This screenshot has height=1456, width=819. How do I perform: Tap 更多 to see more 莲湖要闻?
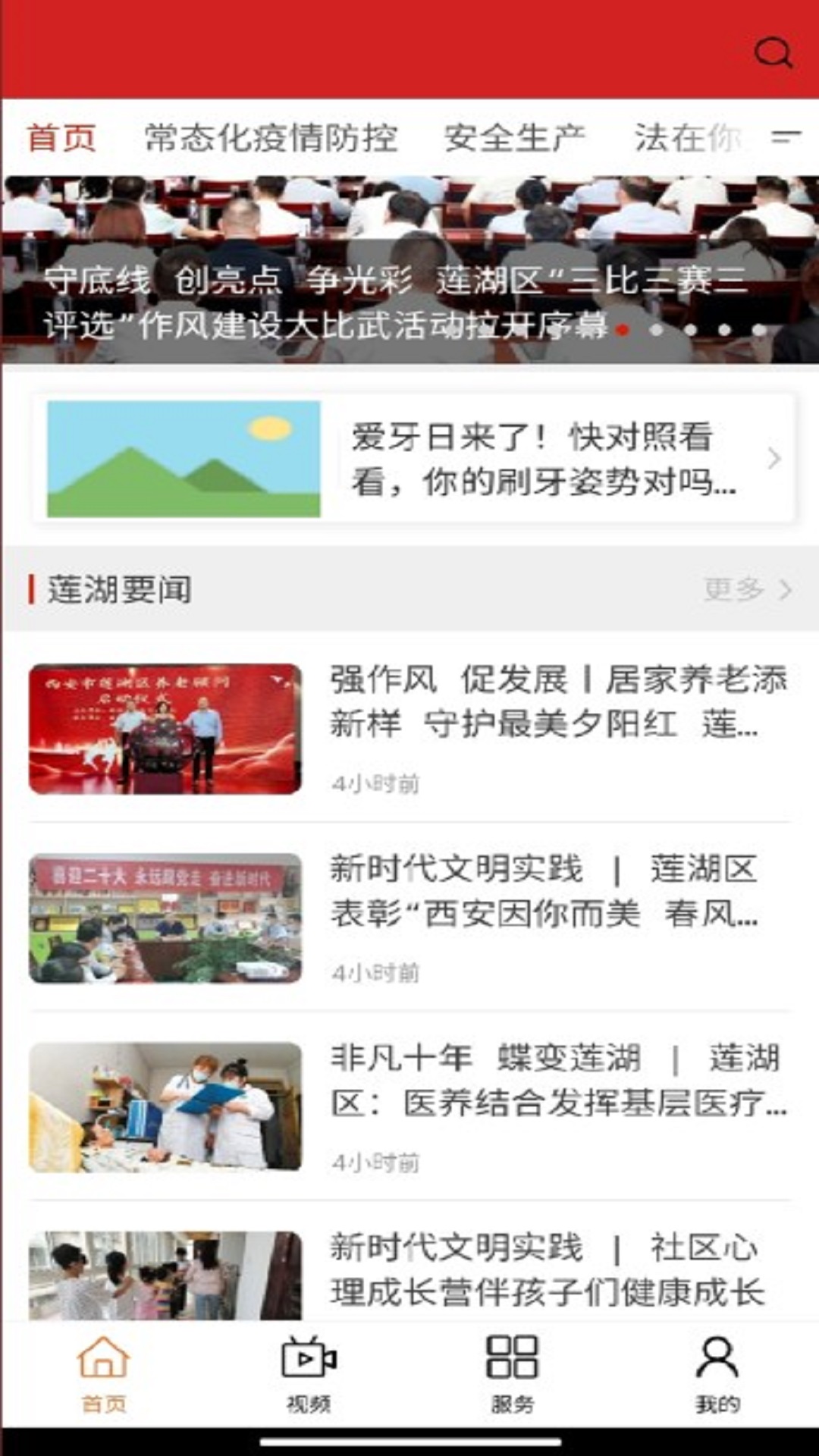[747, 589]
